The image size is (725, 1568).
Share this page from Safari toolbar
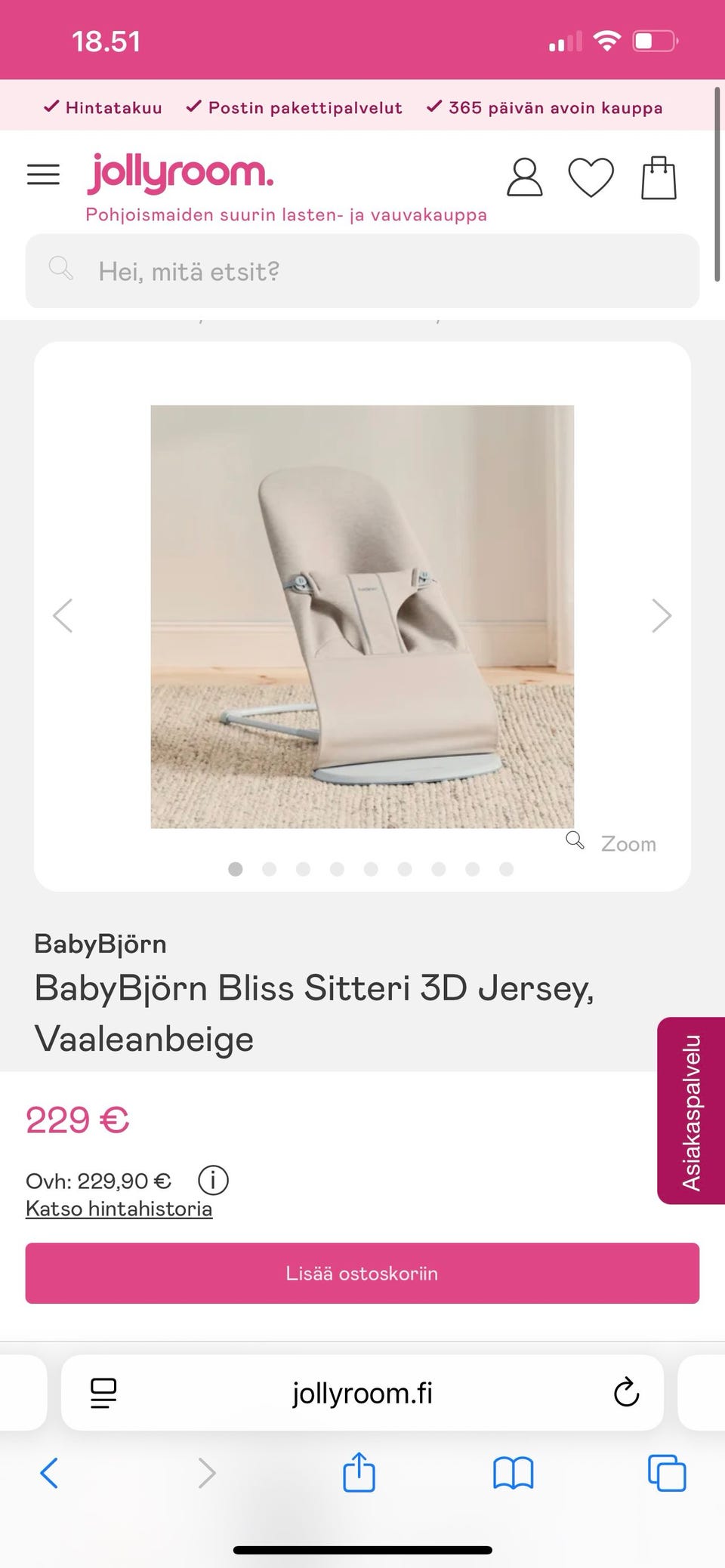[x=359, y=1471]
